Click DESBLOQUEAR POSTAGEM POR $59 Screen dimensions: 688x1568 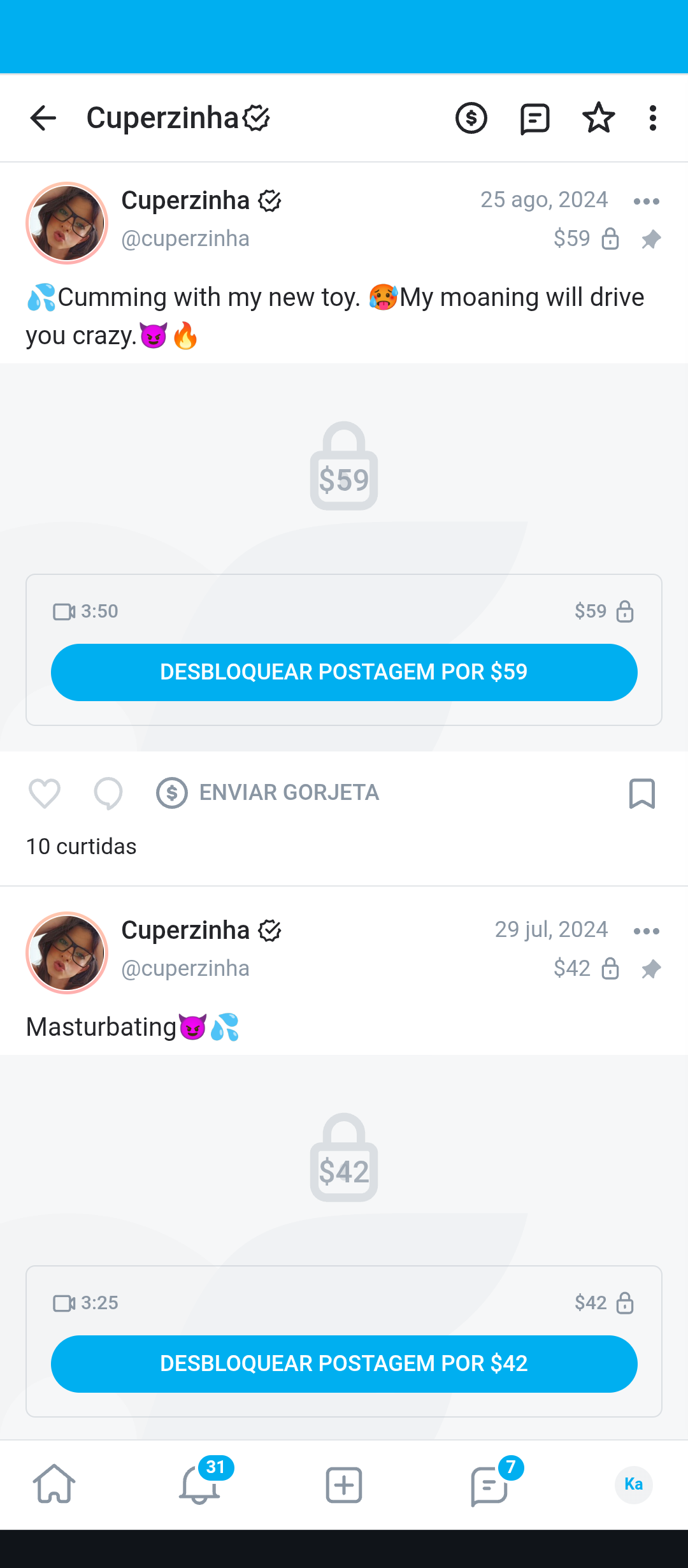pos(343,671)
